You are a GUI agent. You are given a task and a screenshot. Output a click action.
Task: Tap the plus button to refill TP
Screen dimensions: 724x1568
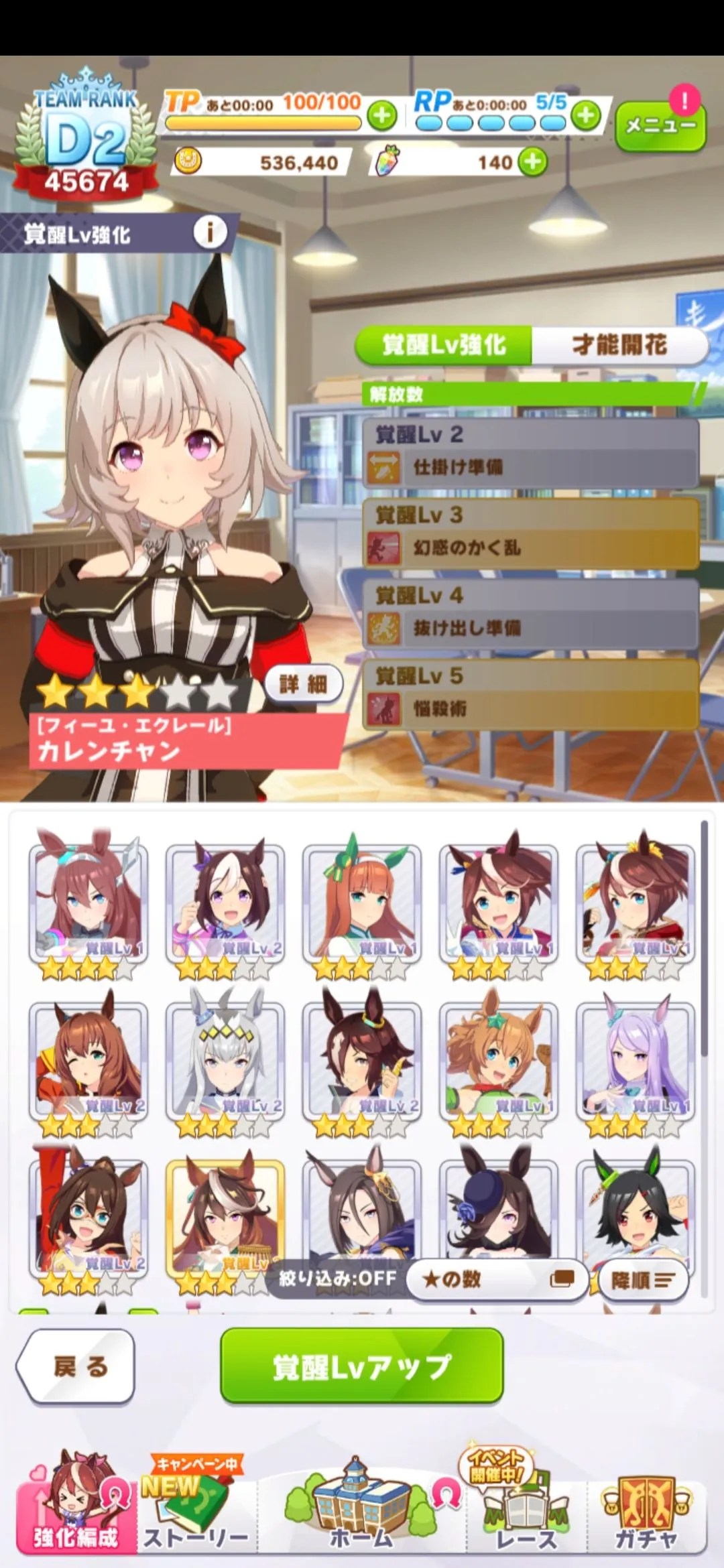[381, 117]
